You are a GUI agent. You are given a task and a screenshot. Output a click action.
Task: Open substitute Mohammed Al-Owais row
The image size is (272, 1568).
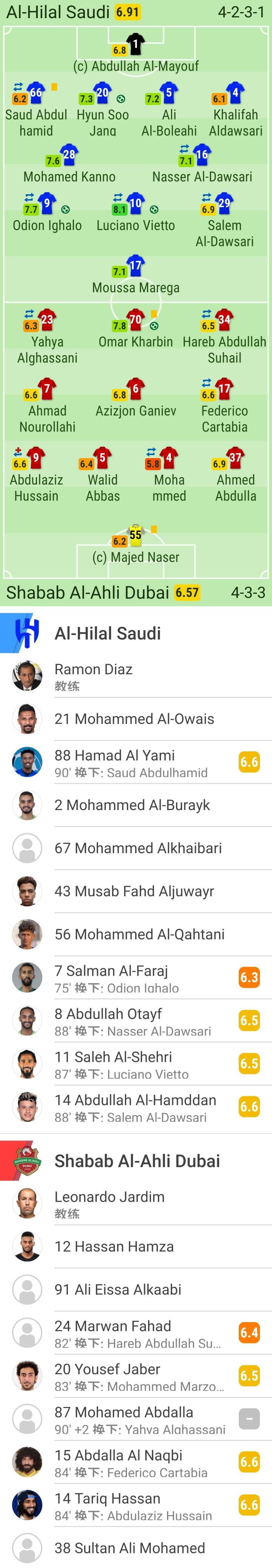(136, 719)
